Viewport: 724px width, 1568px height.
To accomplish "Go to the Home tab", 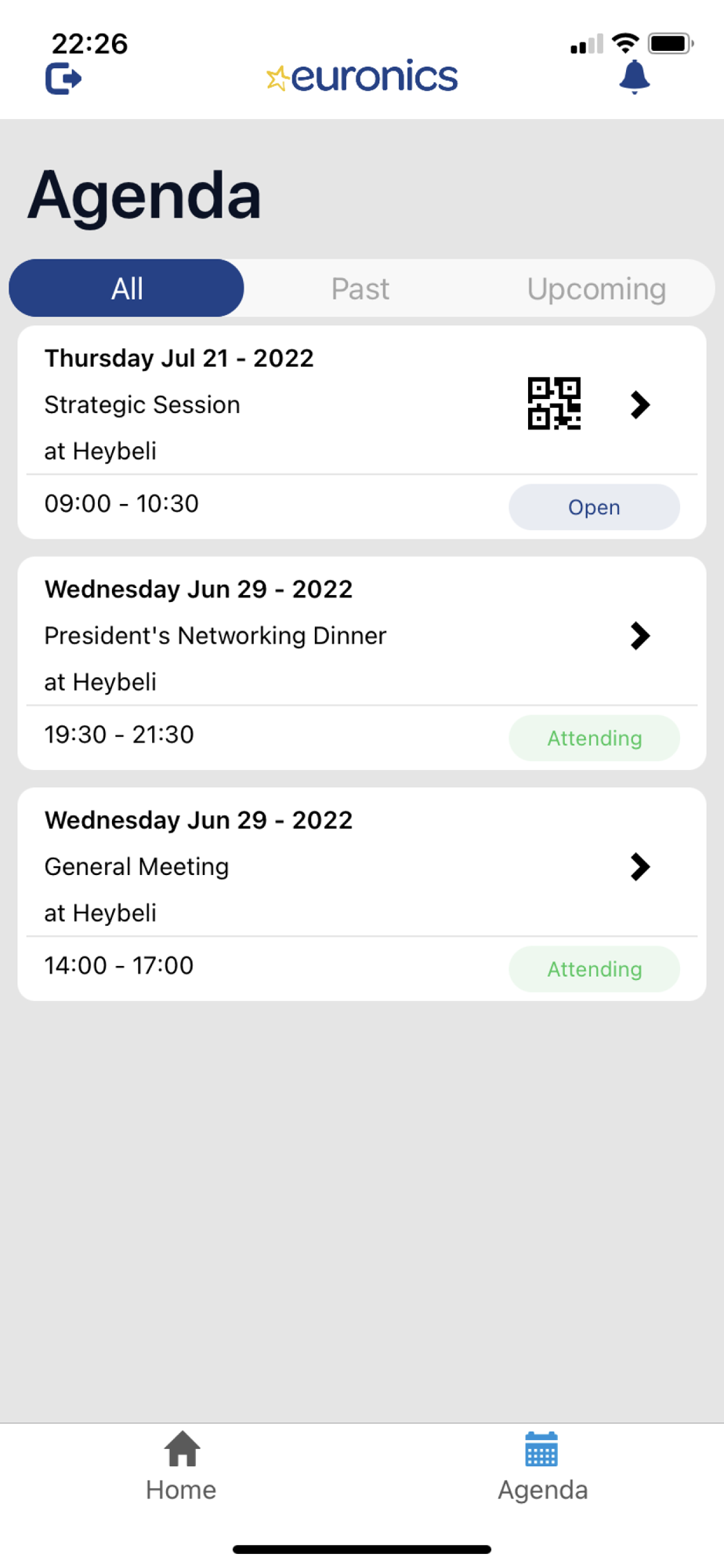I will pyautogui.click(x=181, y=1467).
